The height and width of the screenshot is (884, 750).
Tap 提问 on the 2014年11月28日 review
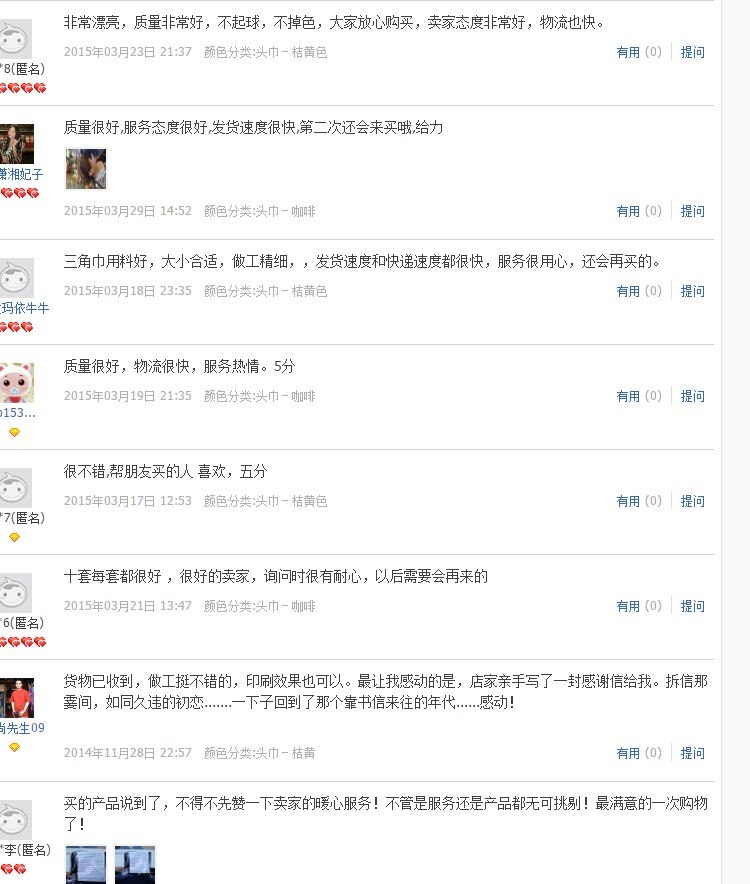[692, 753]
